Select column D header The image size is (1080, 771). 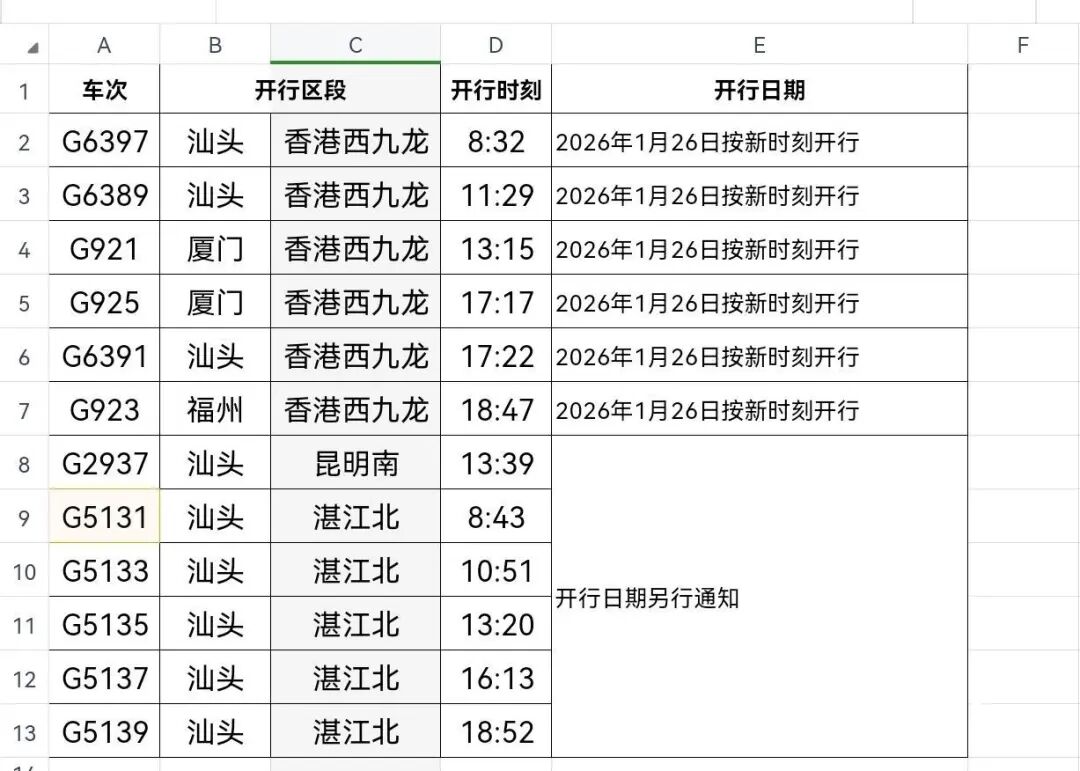point(496,46)
